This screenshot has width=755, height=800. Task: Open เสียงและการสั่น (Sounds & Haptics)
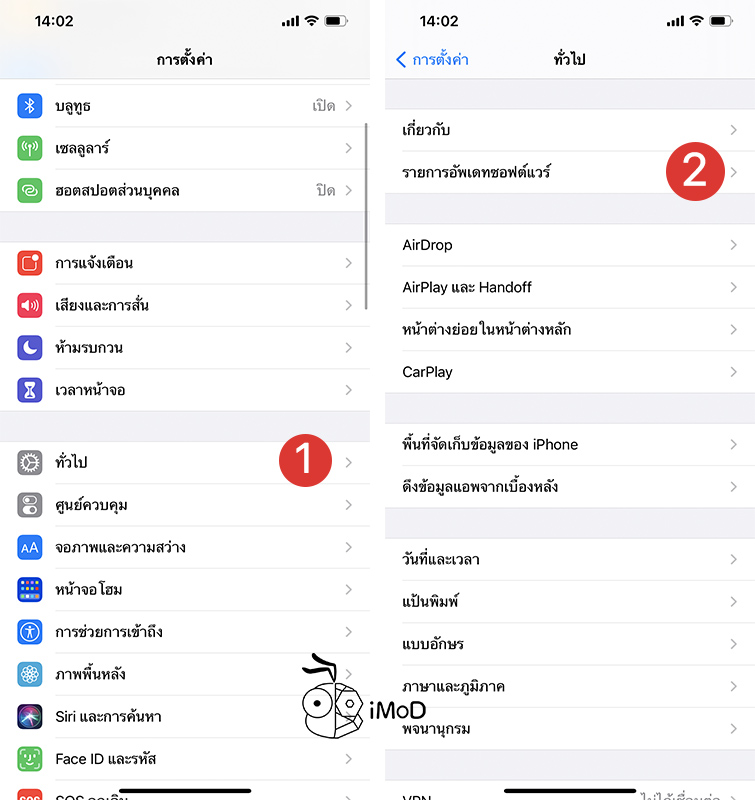[x=180, y=305]
